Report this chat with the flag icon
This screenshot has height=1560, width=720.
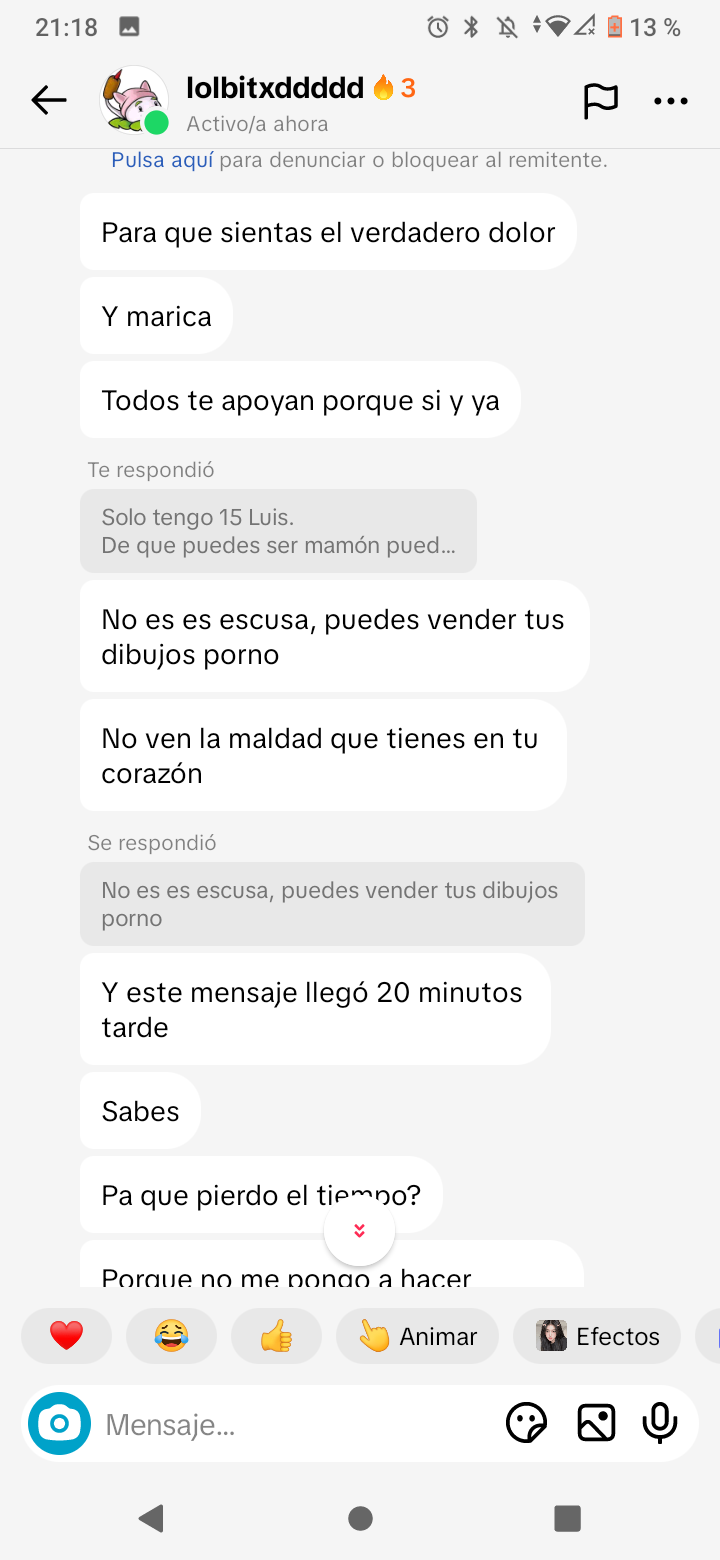tap(600, 100)
